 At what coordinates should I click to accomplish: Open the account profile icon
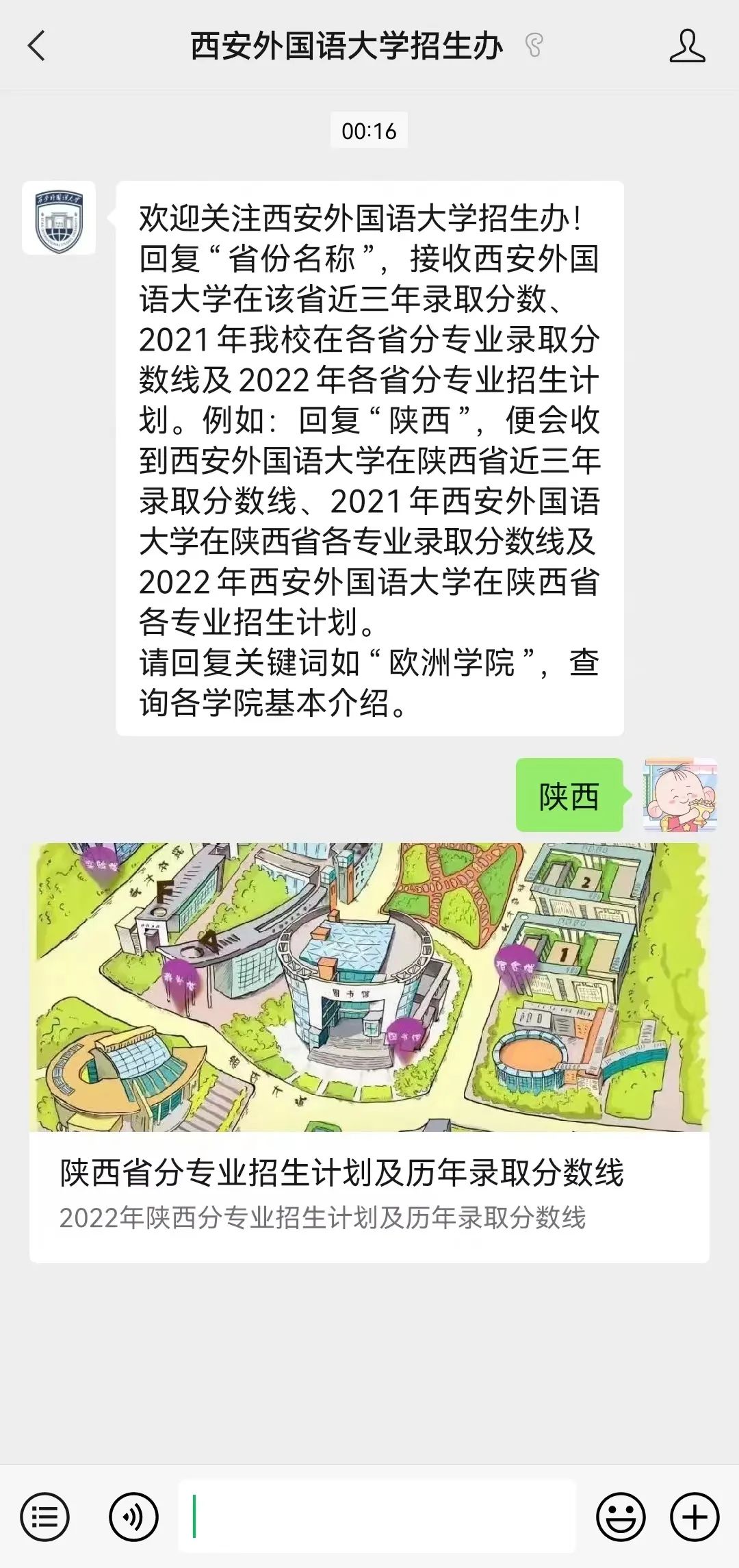pyautogui.click(x=687, y=47)
